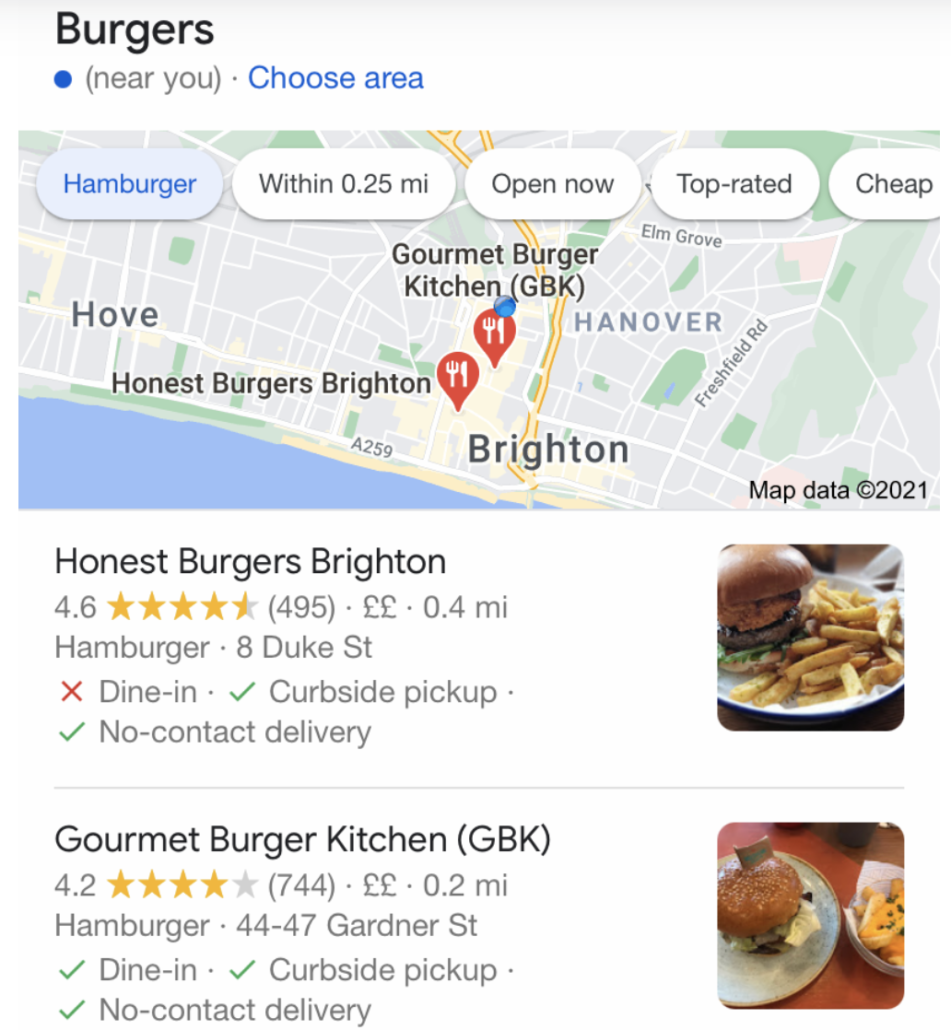Click the blue dot near you indicator

[x=63, y=78]
